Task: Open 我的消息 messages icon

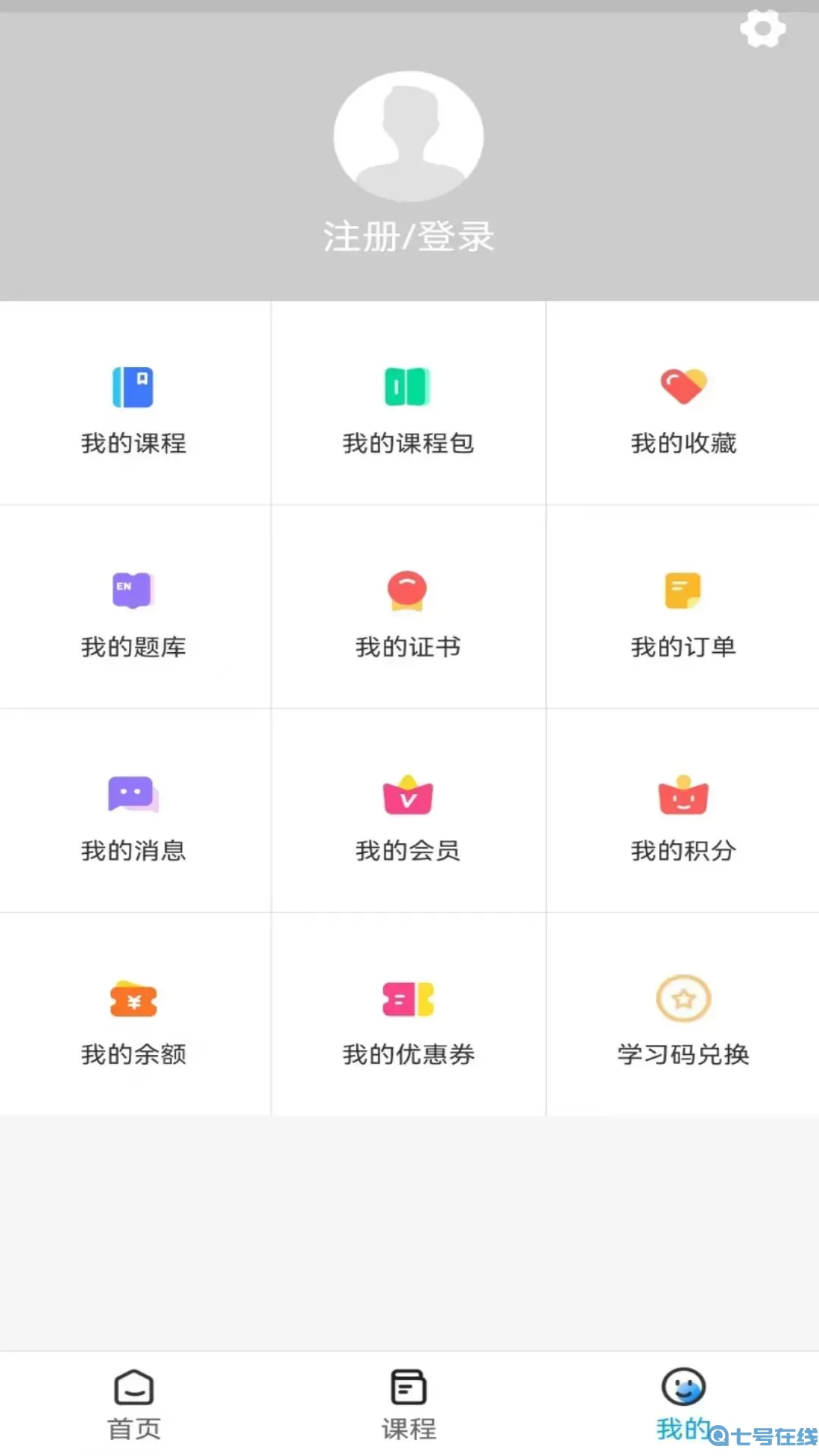Action: click(x=133, y=794)
